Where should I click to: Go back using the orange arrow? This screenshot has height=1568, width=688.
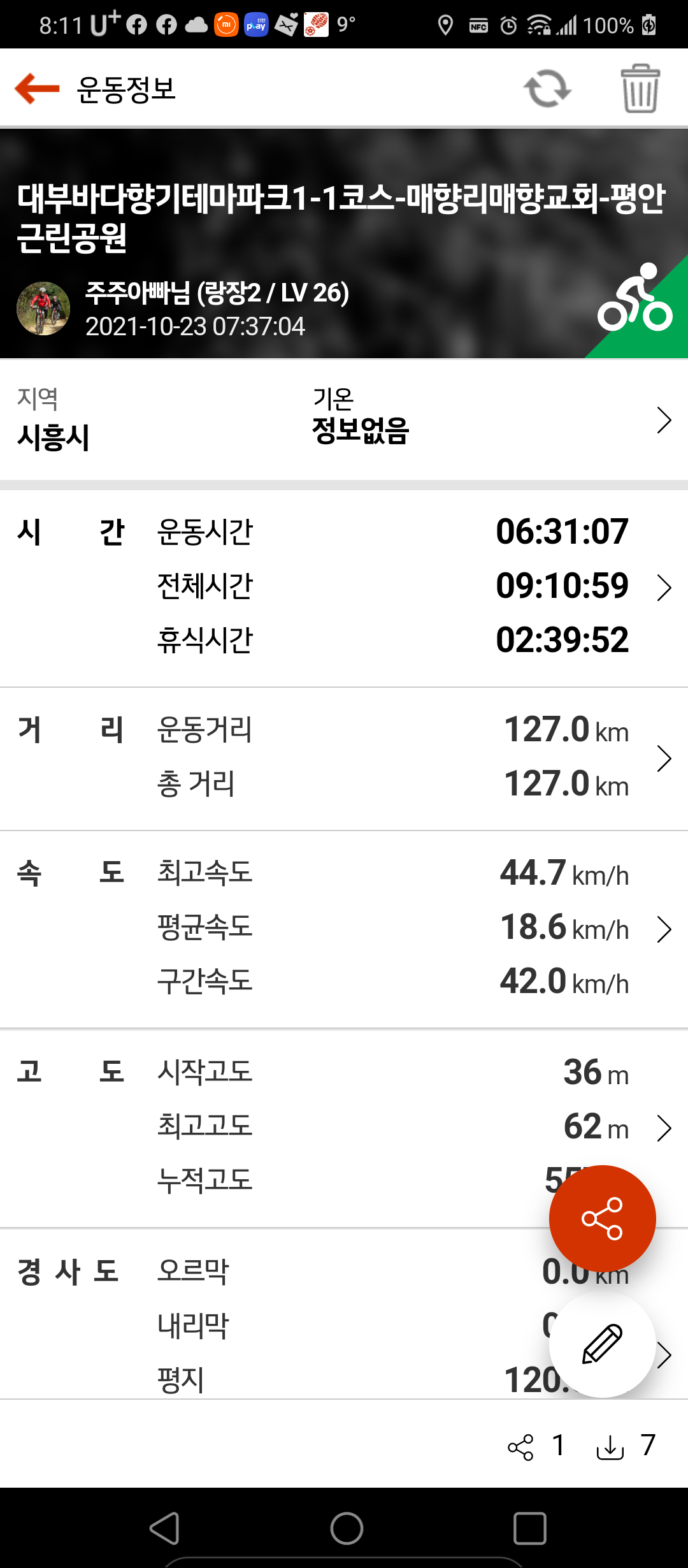pyautogui.click(x=37, y=88)
